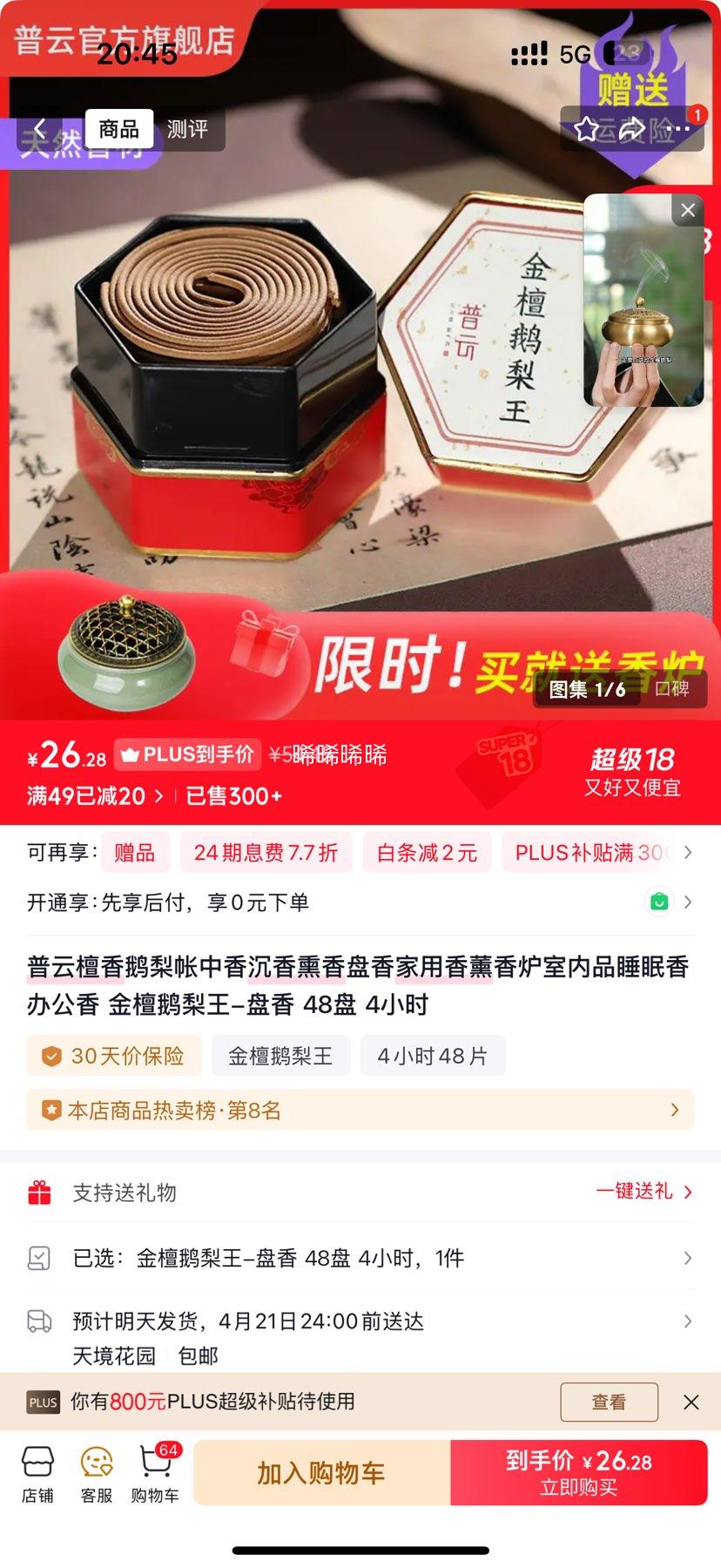Click 加入购物车 to add to cart
Viewport: 721px width, 1568px height.
pos(321,1472)
